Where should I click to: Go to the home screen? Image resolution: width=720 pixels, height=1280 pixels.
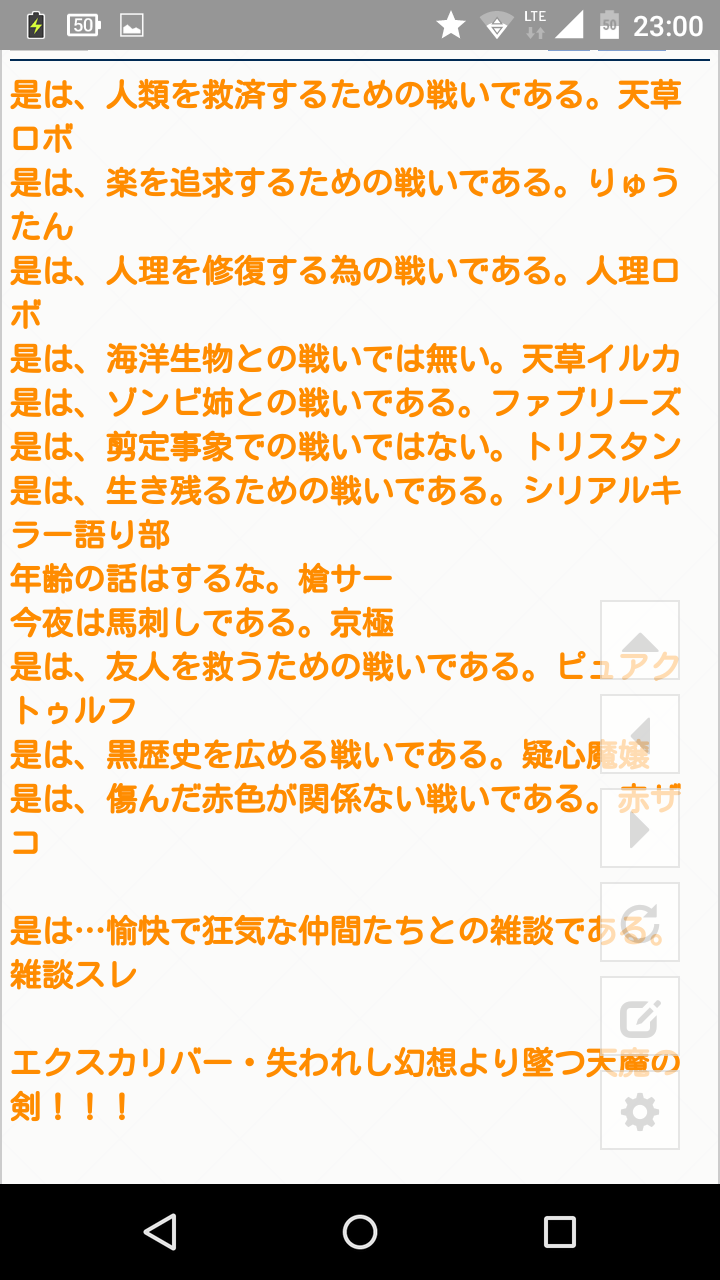[360, 1232]
